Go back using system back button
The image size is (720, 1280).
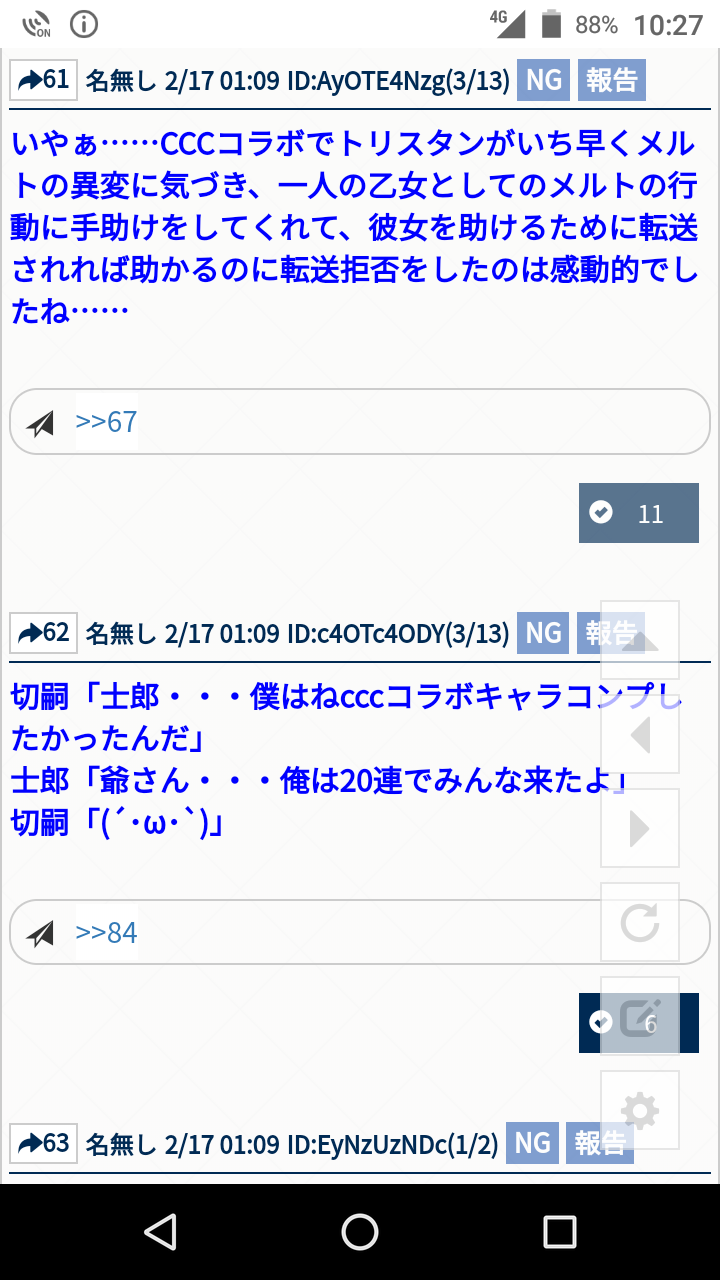pos(161,1232)
